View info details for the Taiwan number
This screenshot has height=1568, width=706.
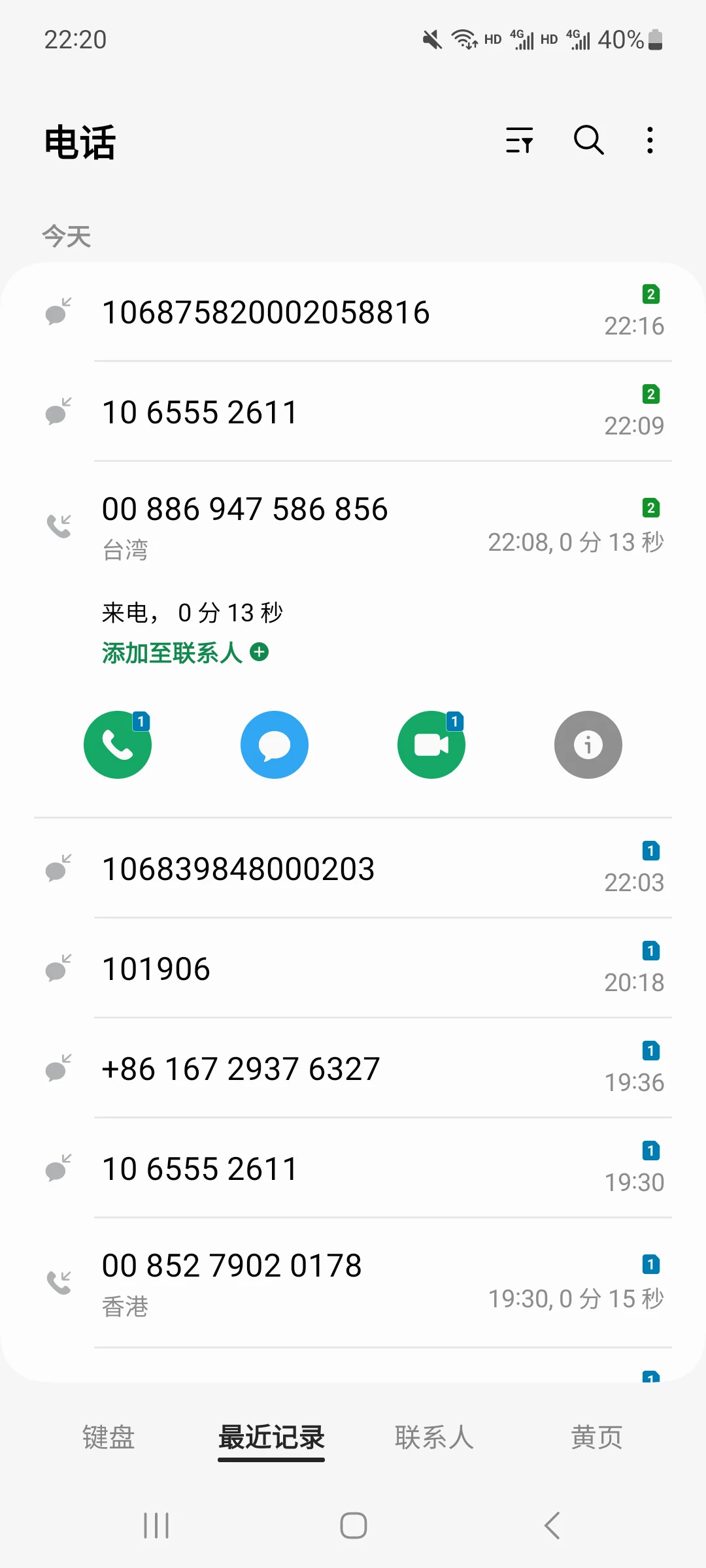pos(587,744)
